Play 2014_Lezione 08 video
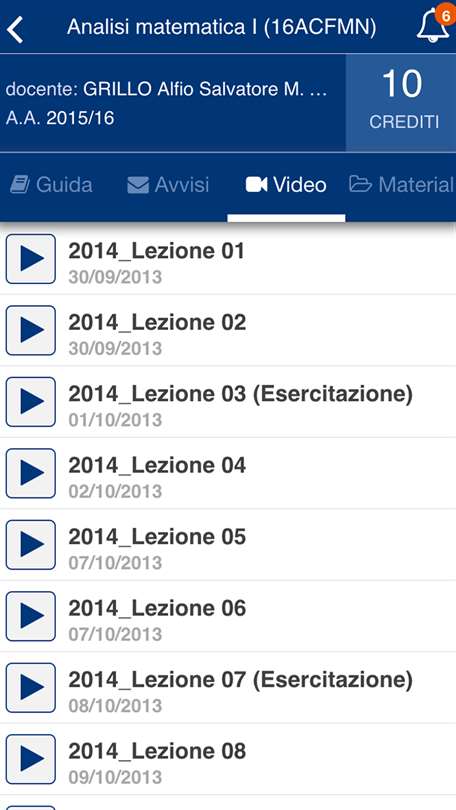This screenshot has width=456, height=810. [30, 759]
